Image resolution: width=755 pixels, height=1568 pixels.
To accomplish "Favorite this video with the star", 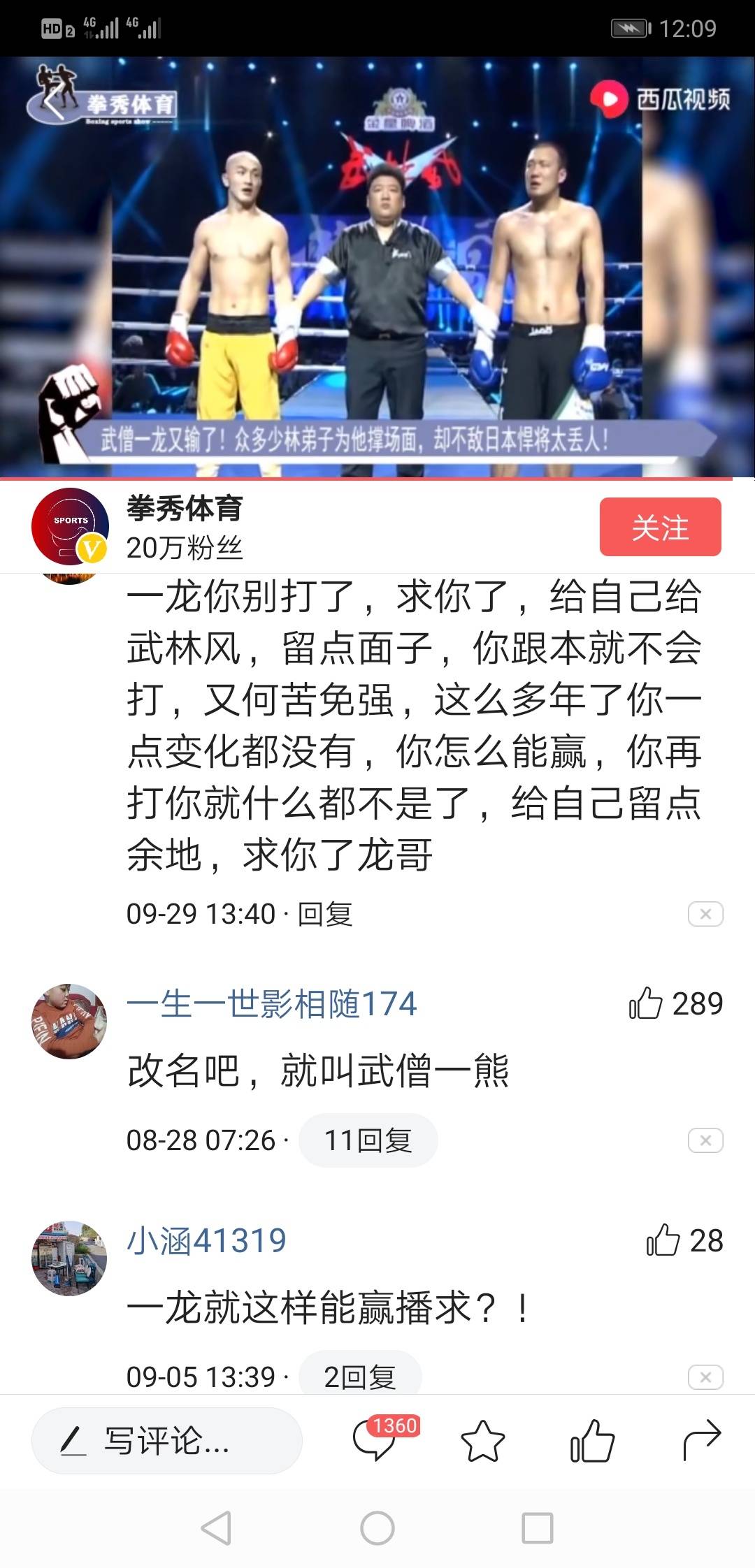I will [483, 1441].
